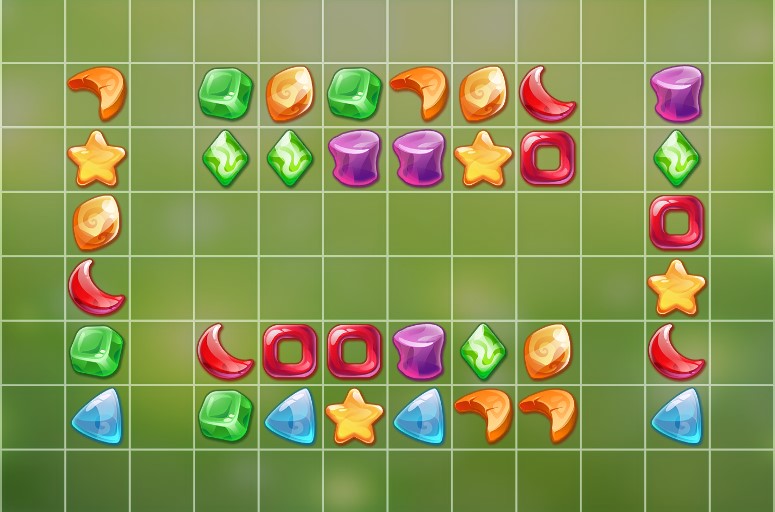Tap the orange crescent between two orange swirls
Viewport: 775px width, 512px height.
[418, 93]
